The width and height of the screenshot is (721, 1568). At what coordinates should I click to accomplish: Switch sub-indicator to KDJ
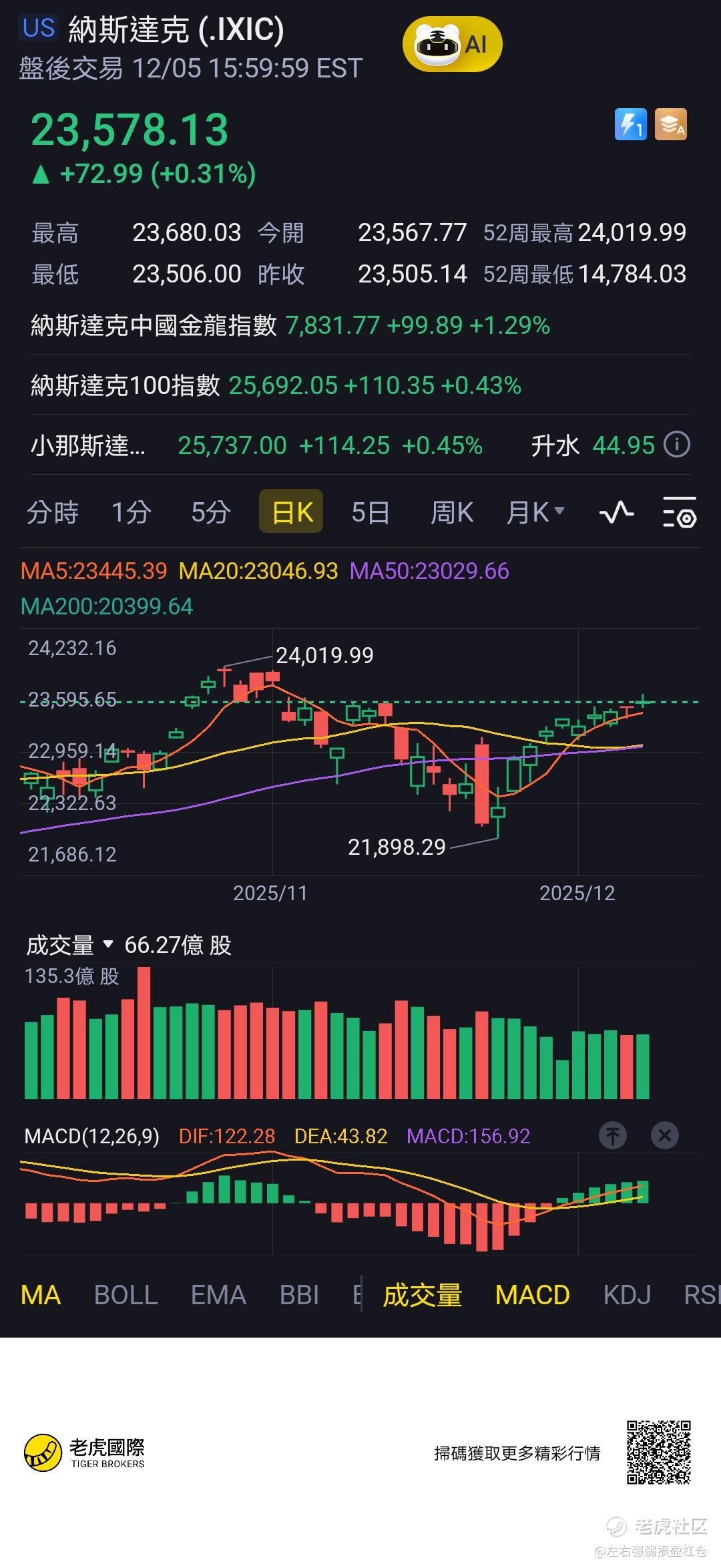626,1295
